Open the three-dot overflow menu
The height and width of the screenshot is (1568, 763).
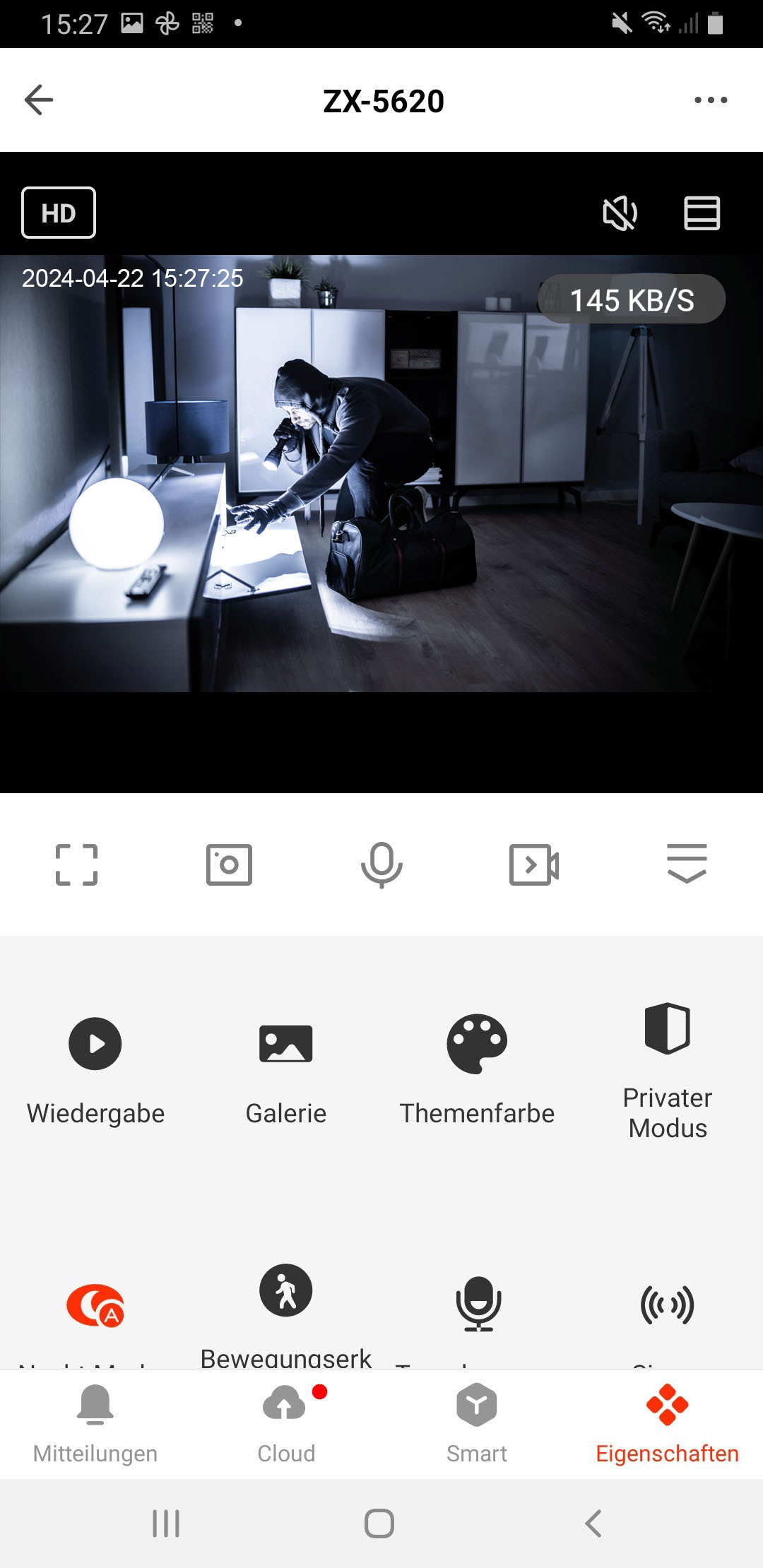(710, 100)
